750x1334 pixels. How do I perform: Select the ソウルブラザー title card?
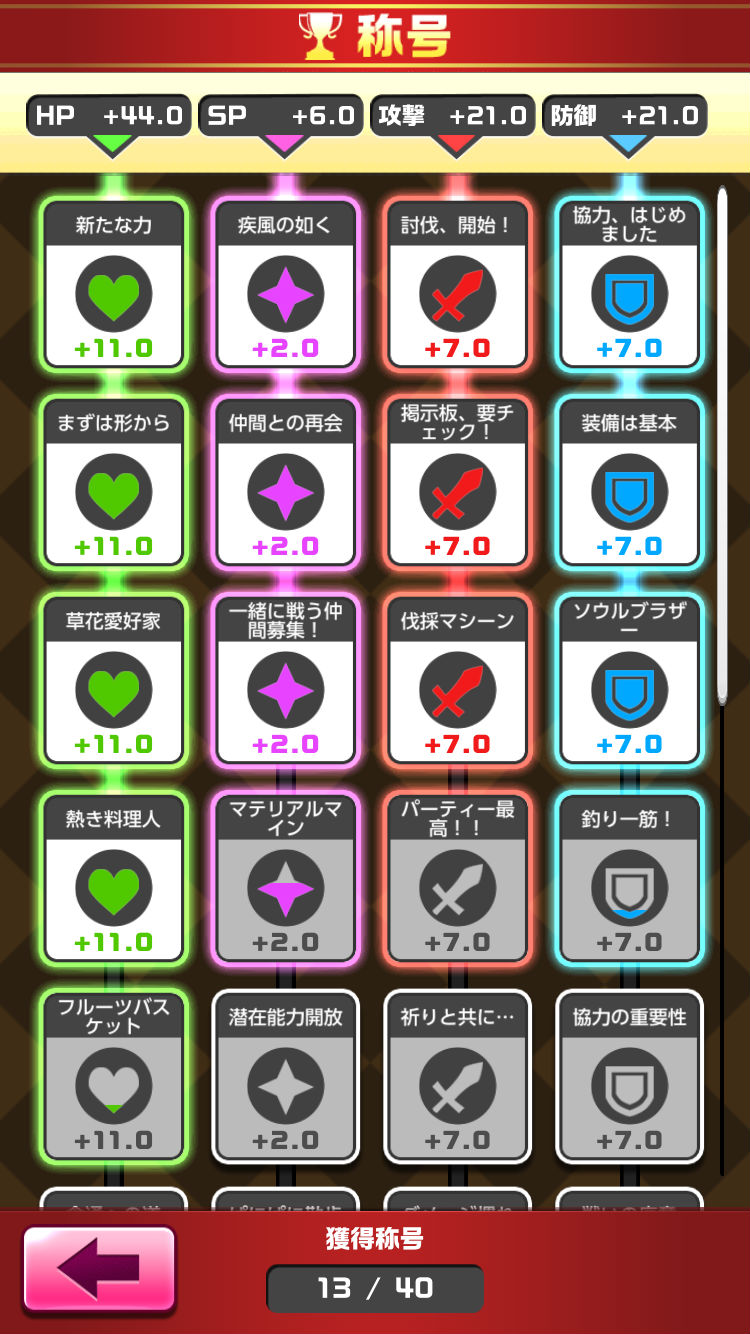[629, 681]
